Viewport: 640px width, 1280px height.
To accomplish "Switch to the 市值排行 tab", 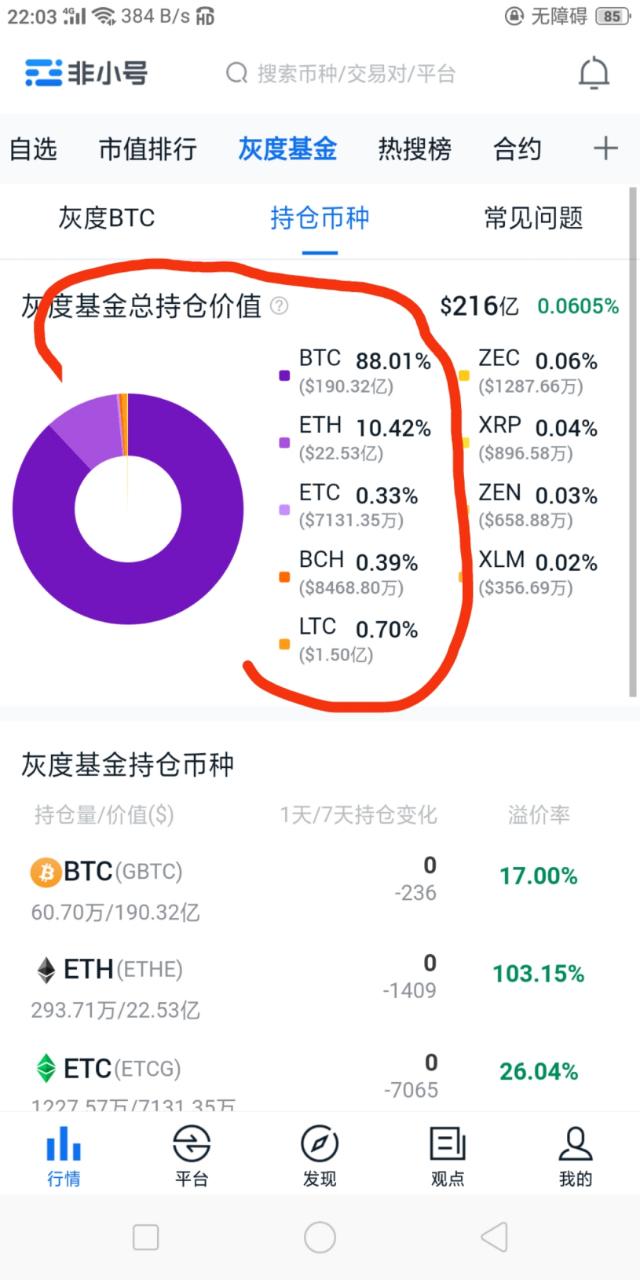I will click(147, 150).
